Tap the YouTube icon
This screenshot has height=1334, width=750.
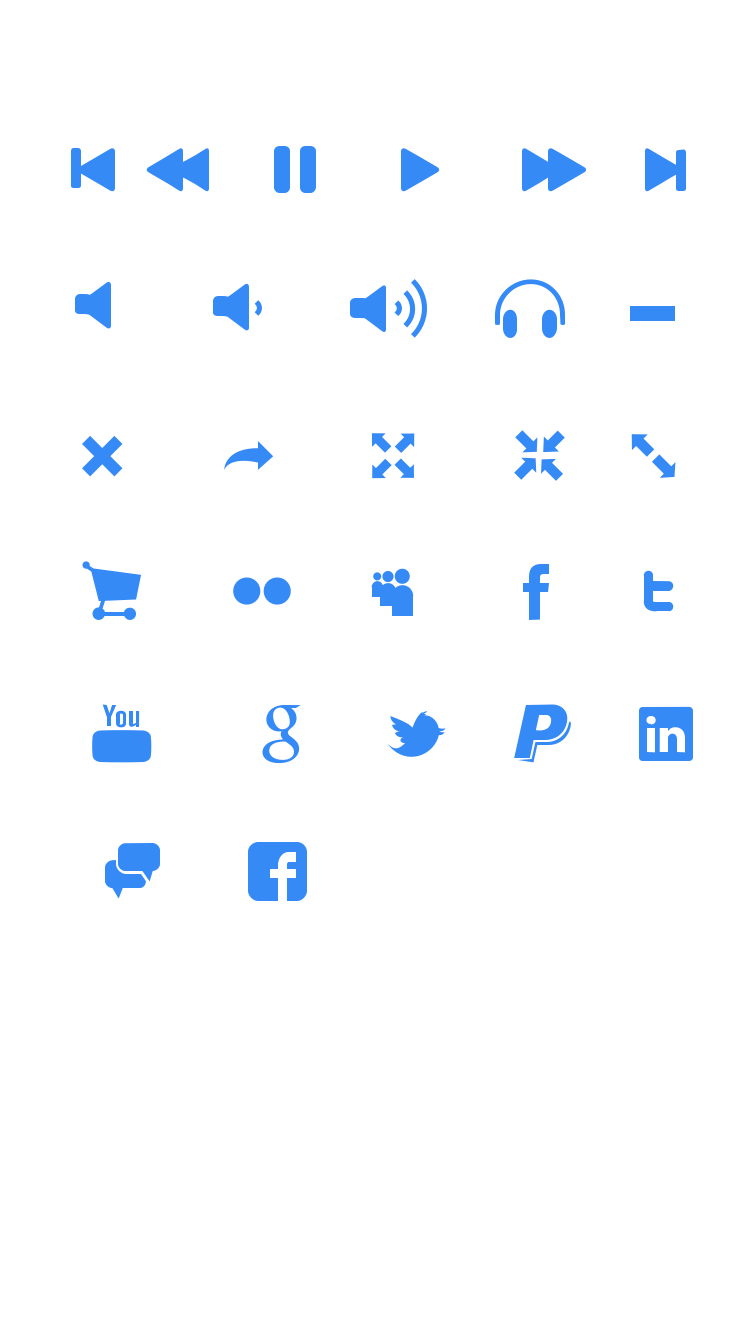coord(122,733)
